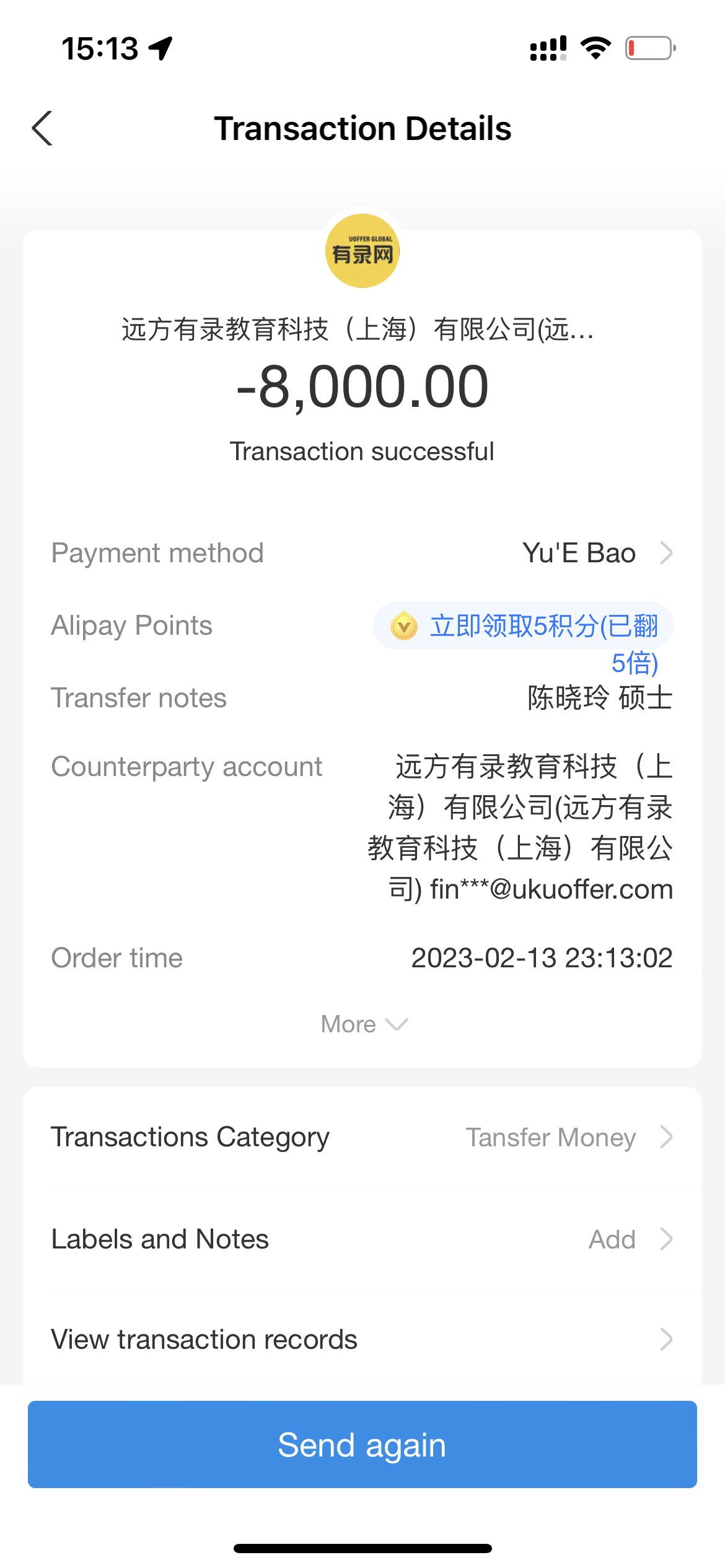Open the Yu'E Bao payment method row
725x1568 pixels.
(596, 552)
